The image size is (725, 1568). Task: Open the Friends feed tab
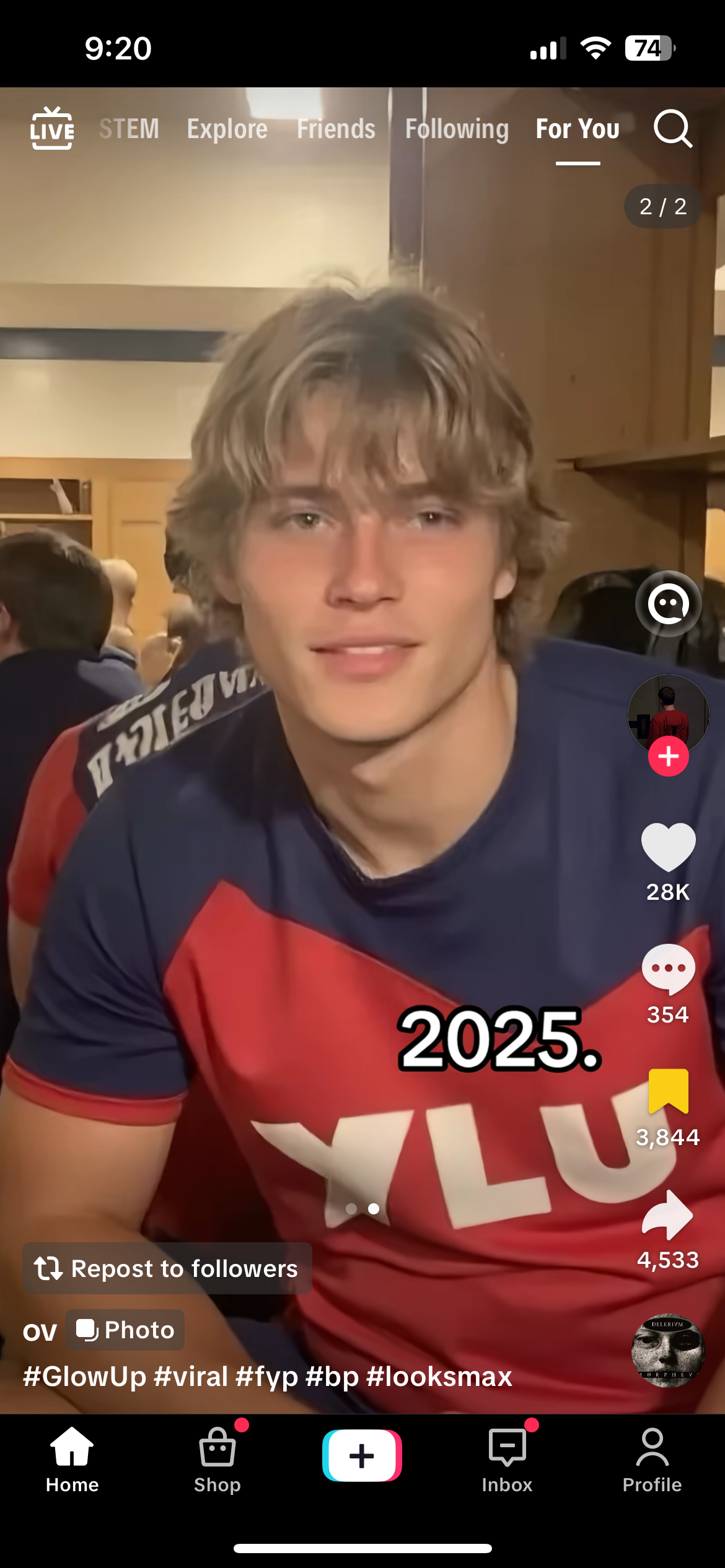pos(336,129)
